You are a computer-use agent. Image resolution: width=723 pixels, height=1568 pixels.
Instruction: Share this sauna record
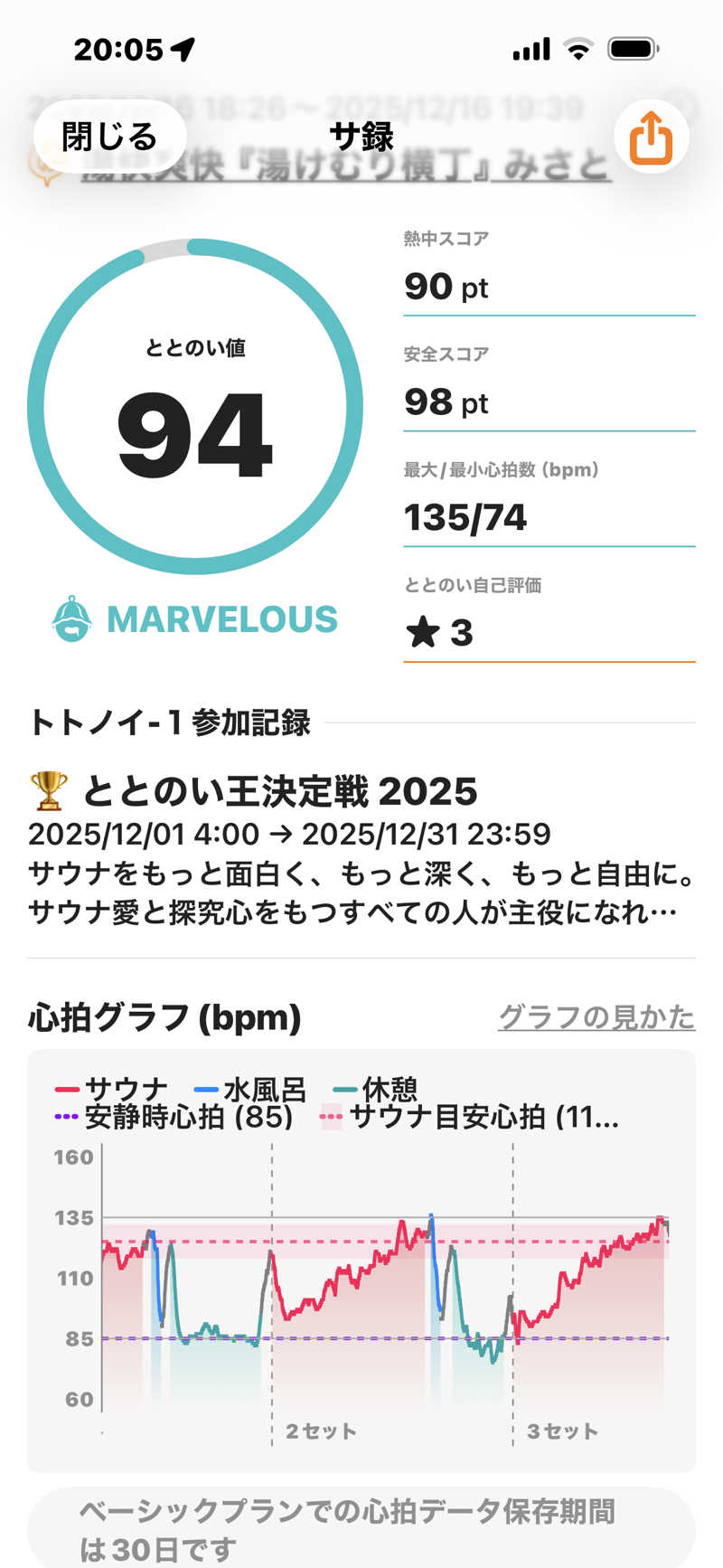(x=651, y=138)
